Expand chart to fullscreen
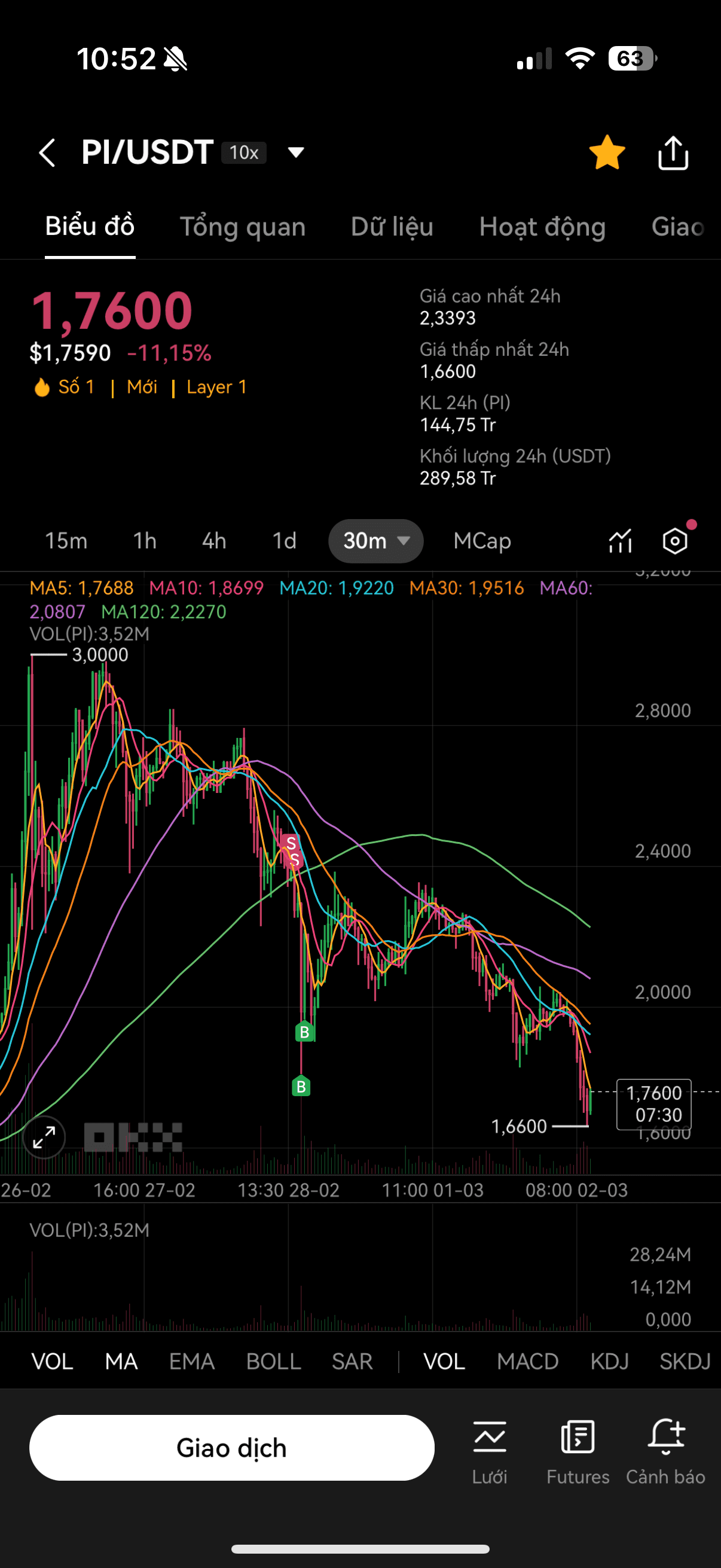 click(x=44, y=1137)
